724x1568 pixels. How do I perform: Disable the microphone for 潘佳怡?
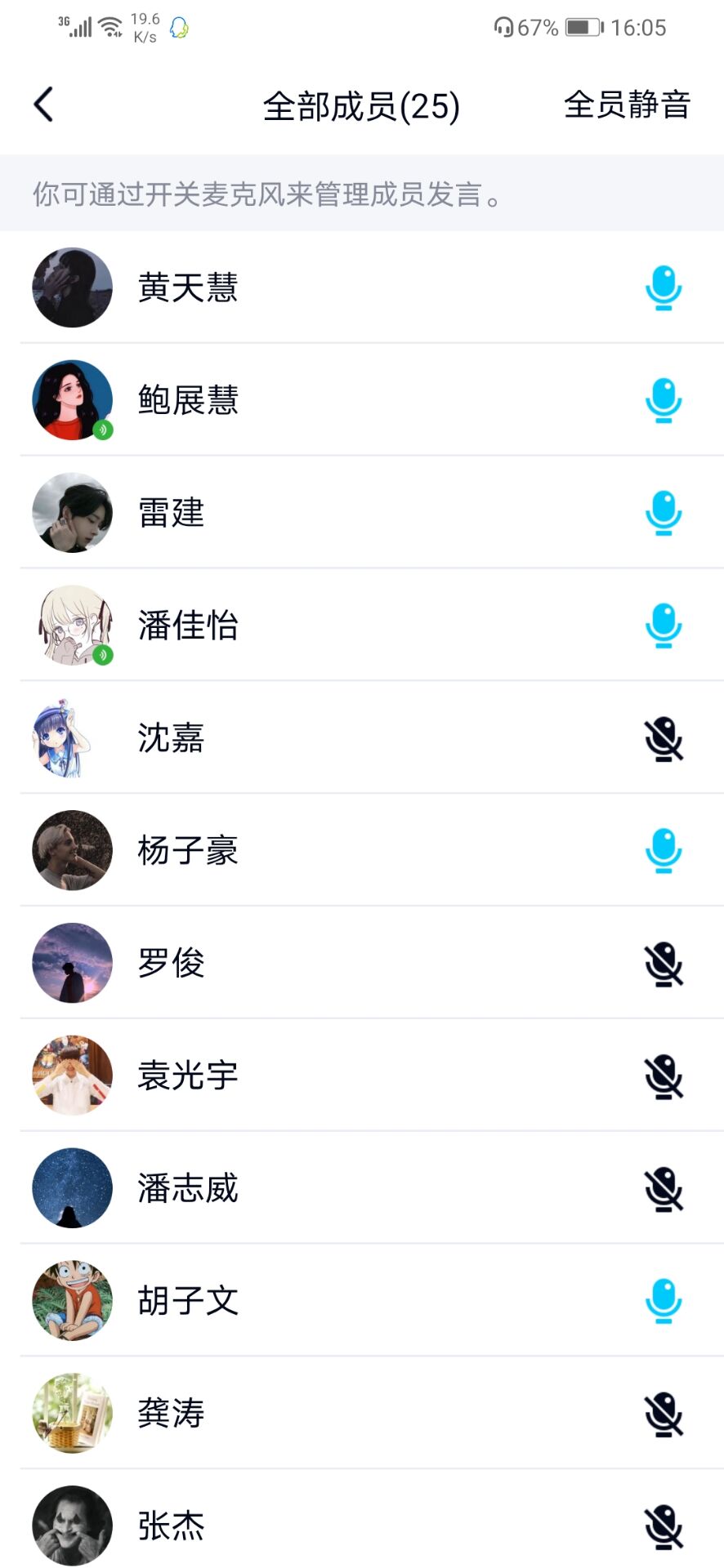pyautogui.click(x=664, y=626)
